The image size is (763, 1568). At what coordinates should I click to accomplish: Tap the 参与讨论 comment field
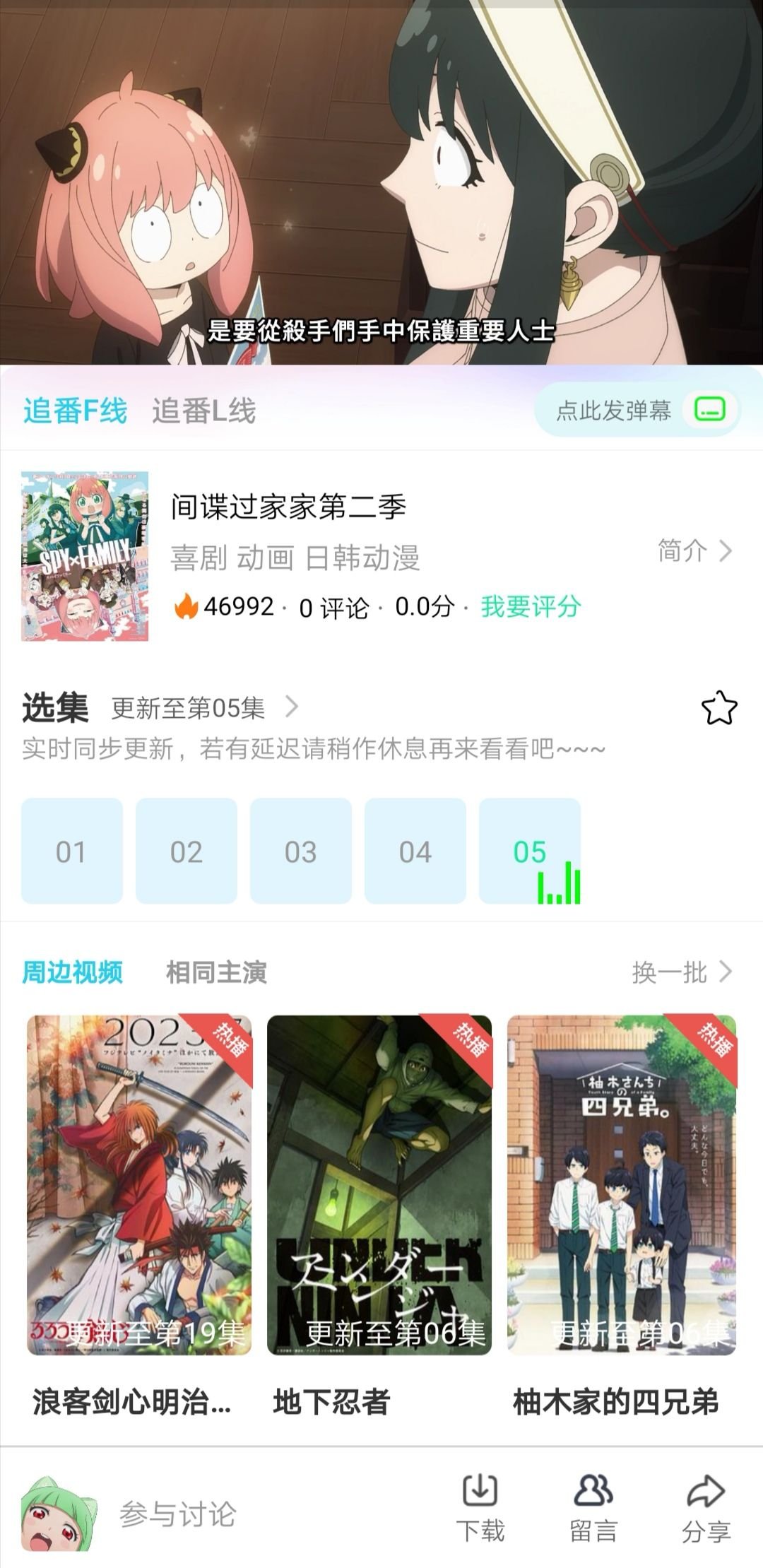tap(177, 1514)
